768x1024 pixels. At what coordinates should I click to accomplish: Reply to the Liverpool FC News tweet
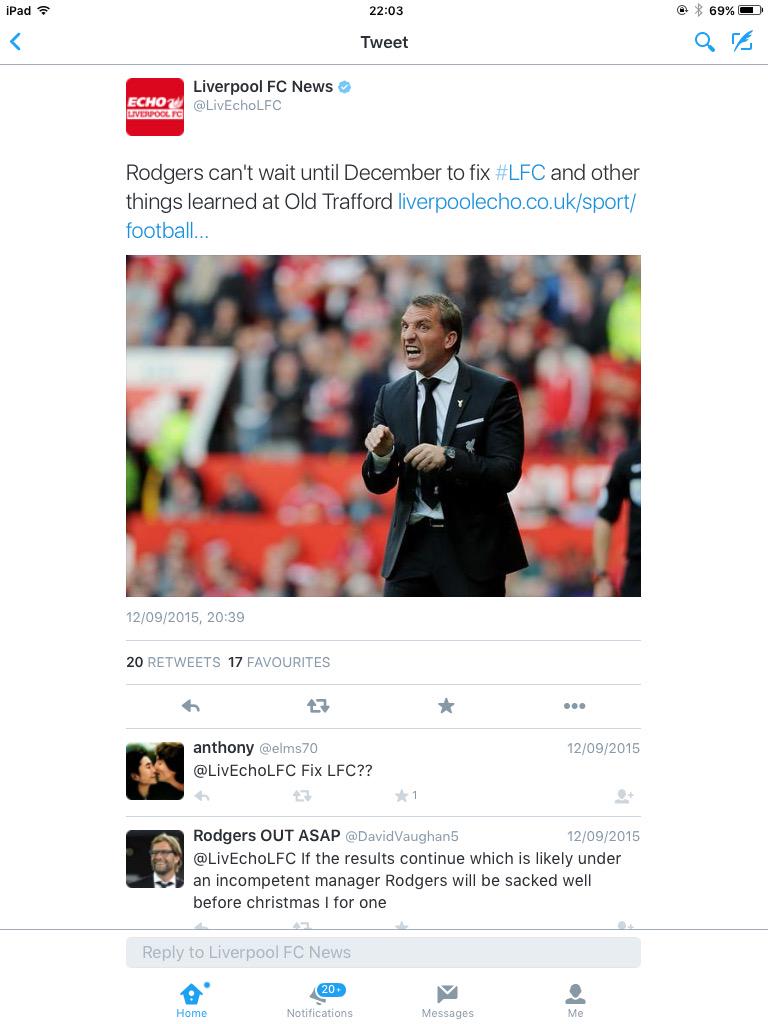click(191, 706)
